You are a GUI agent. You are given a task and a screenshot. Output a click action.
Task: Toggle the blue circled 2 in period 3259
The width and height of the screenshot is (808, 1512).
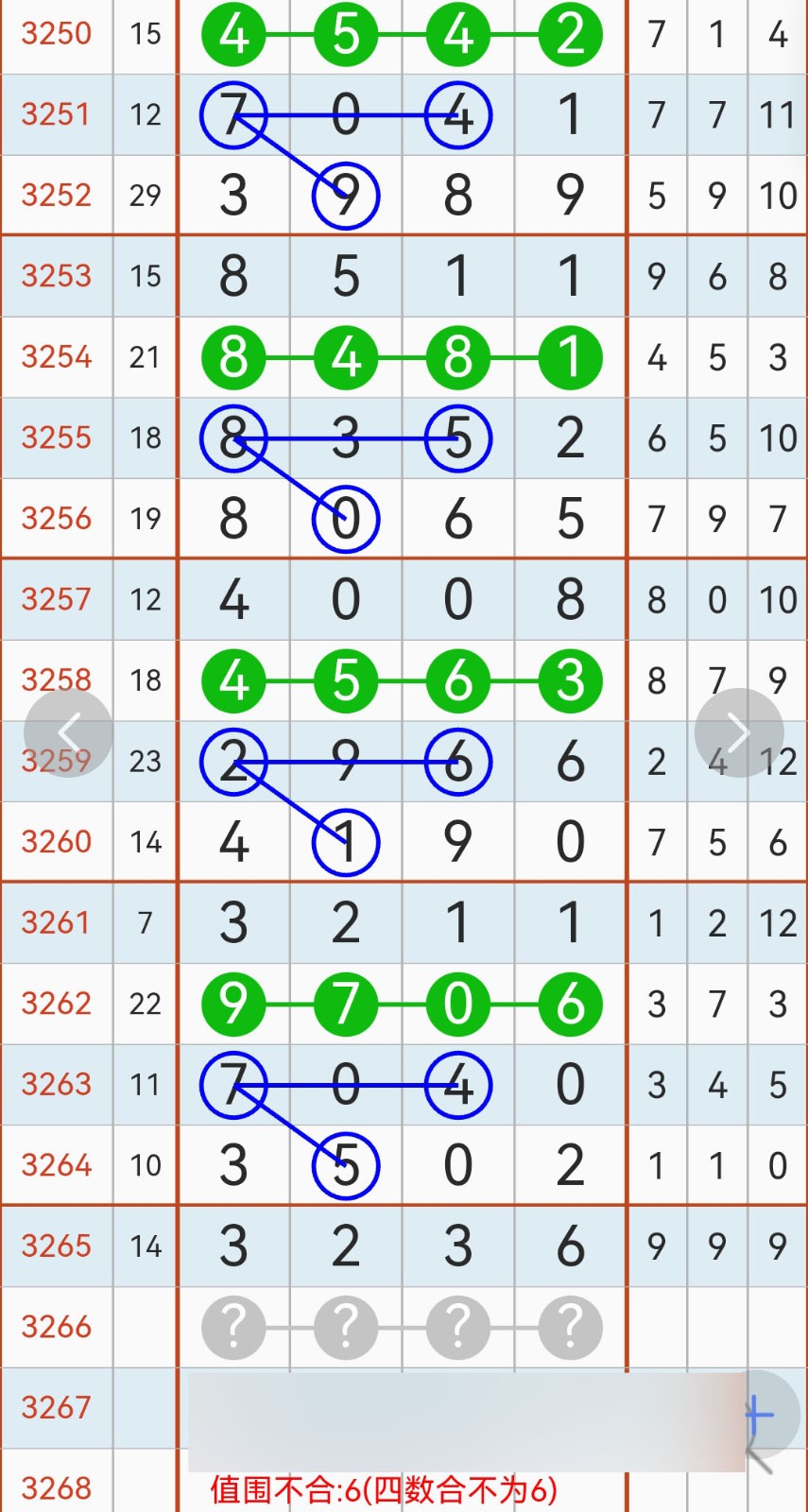233,761
